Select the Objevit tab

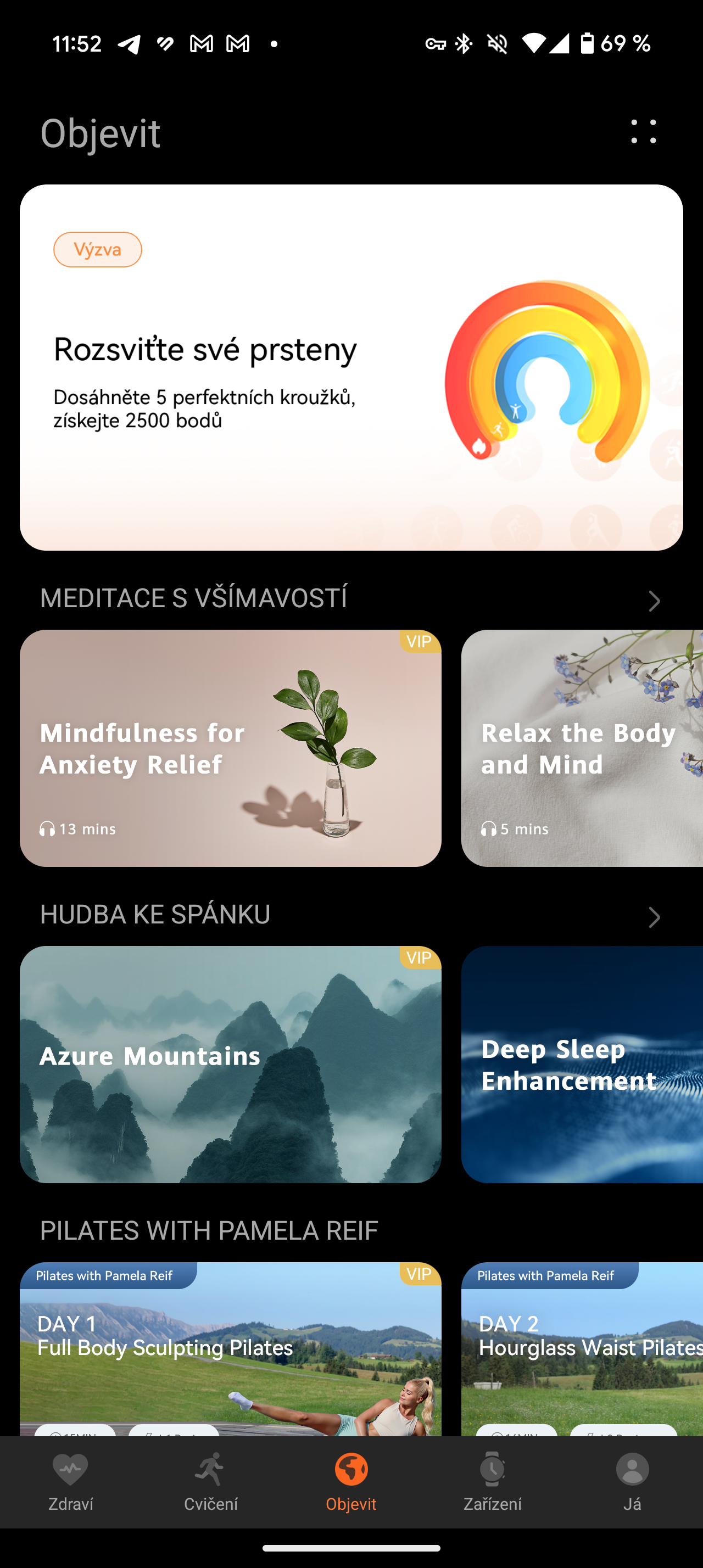[x=351, y=1482]
